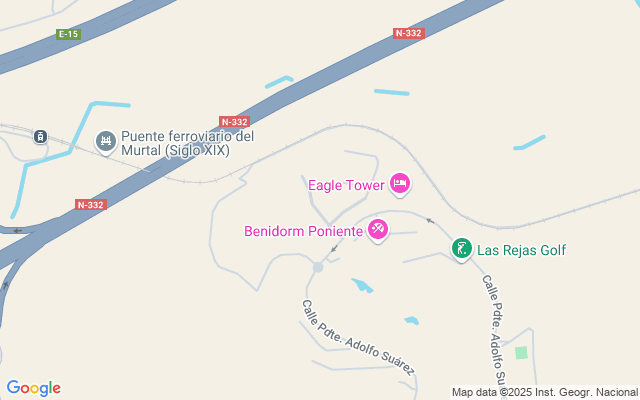
Task: Select the Benidorm Poniente place marker
Action: point(377,230)
